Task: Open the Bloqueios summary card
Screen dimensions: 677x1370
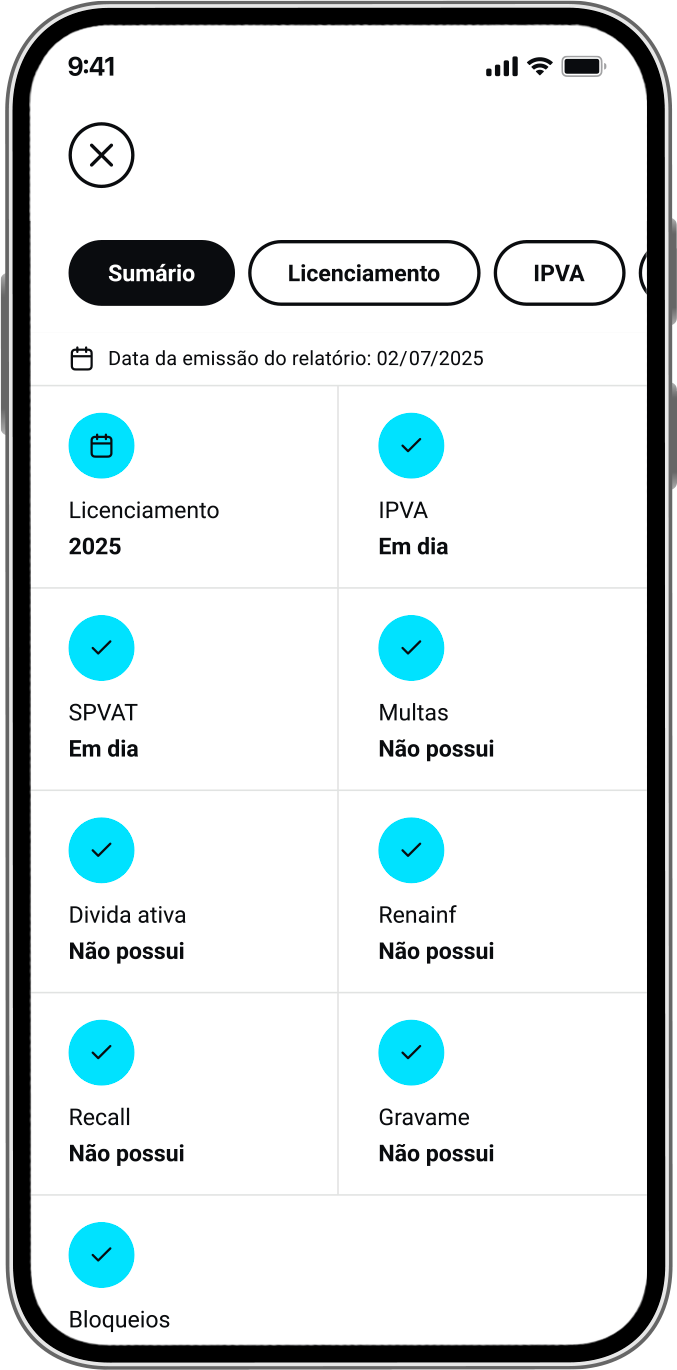Action: point(184,1270)
